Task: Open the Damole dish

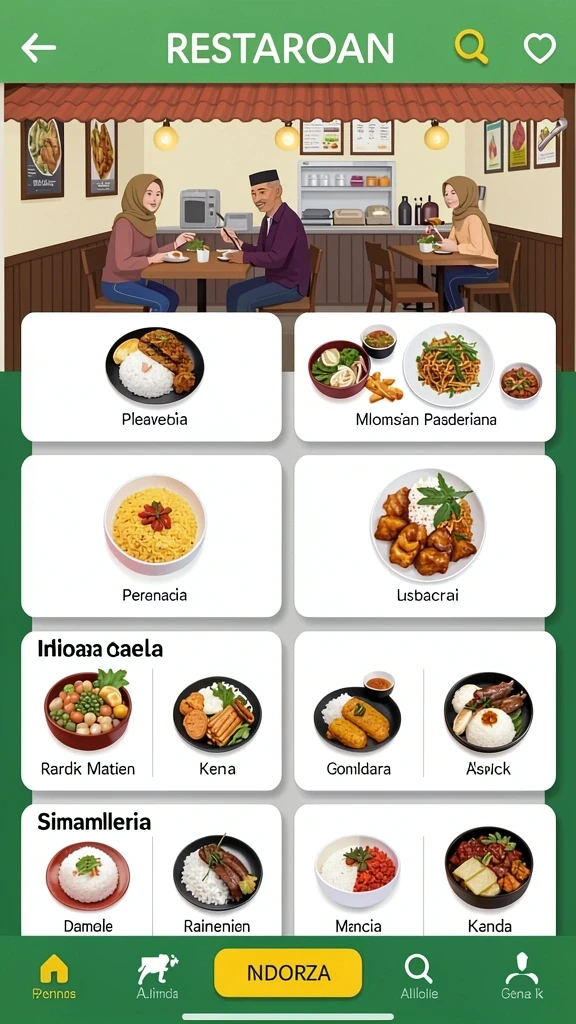Action: tap(88, 882)
